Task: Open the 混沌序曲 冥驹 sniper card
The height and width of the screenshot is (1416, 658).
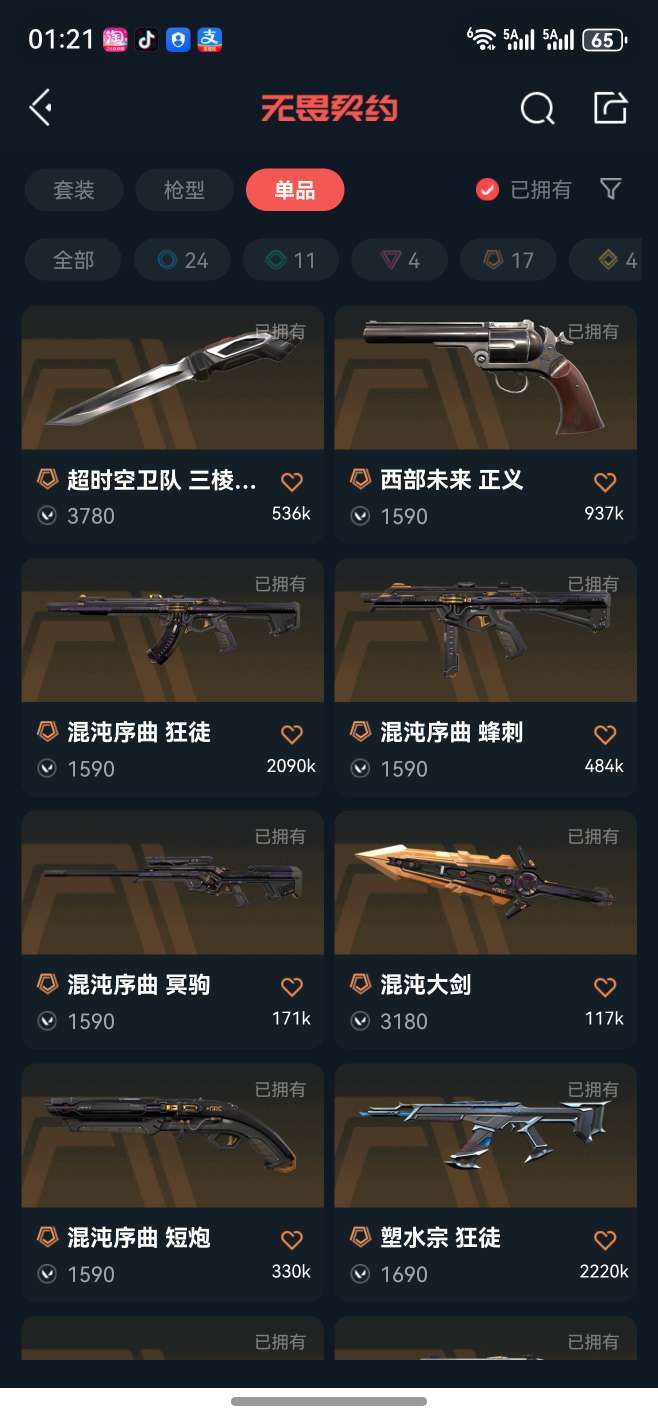Action: (x=173, y=929)
